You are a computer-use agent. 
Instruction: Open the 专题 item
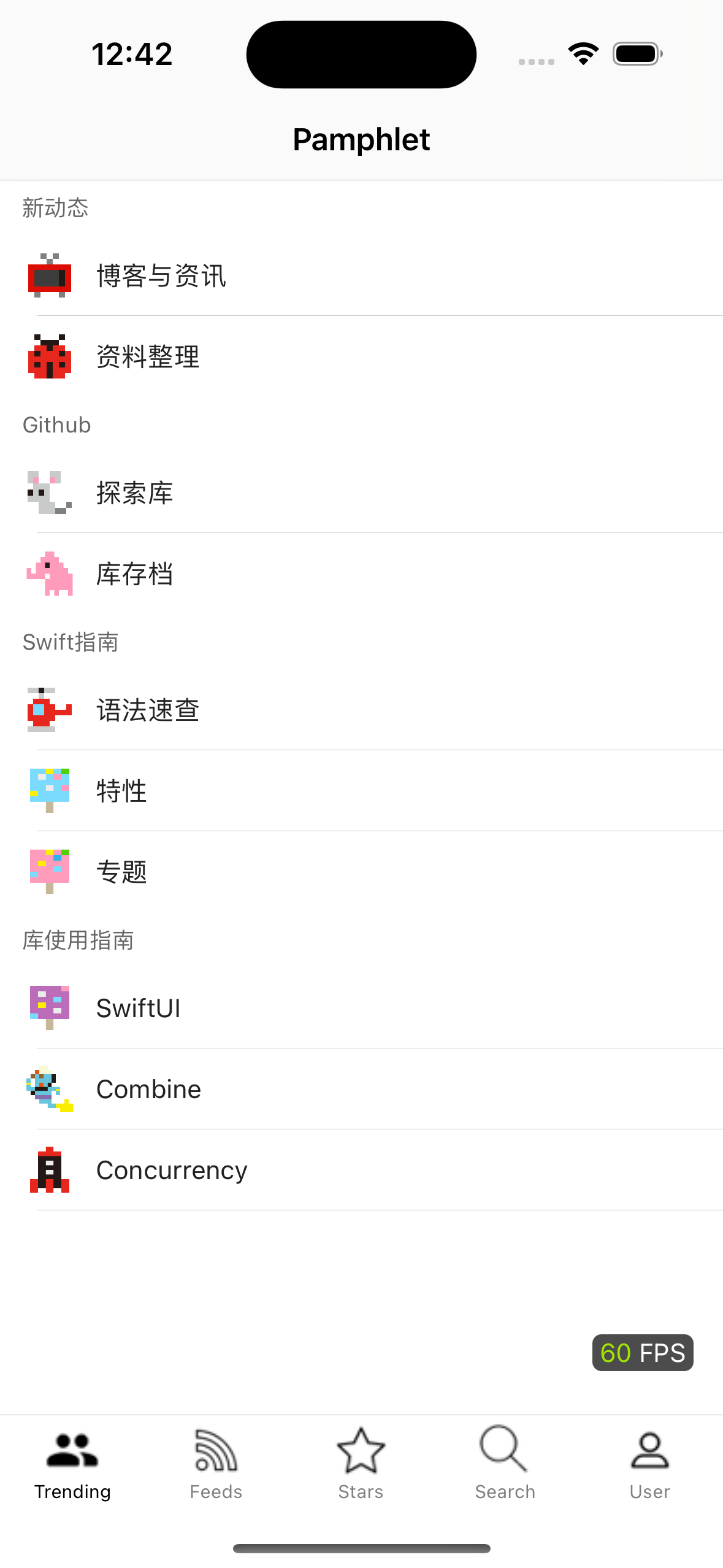(361, 872)
